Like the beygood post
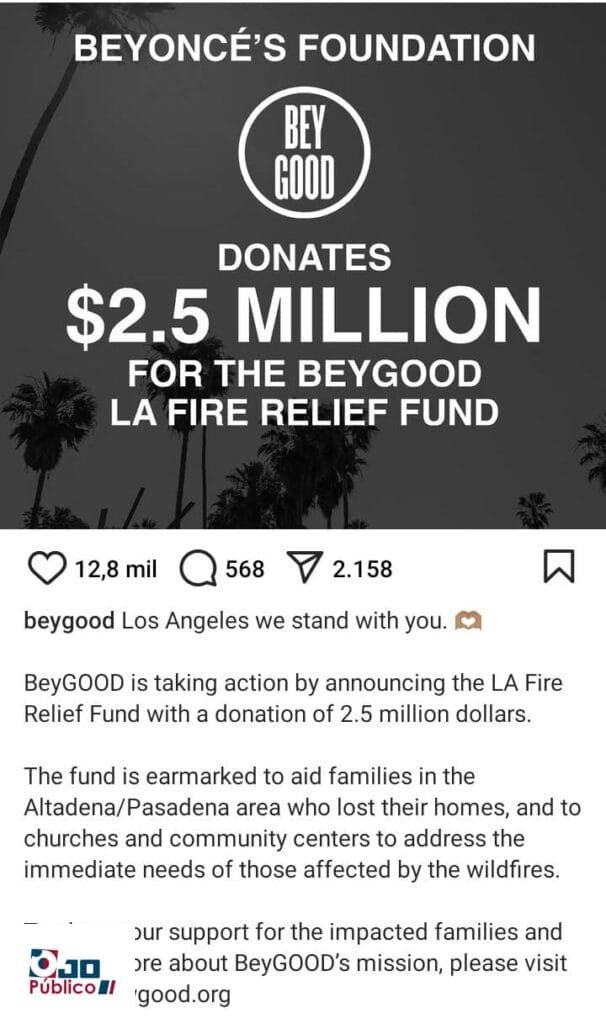The image size is (606, 1024). 45,569
